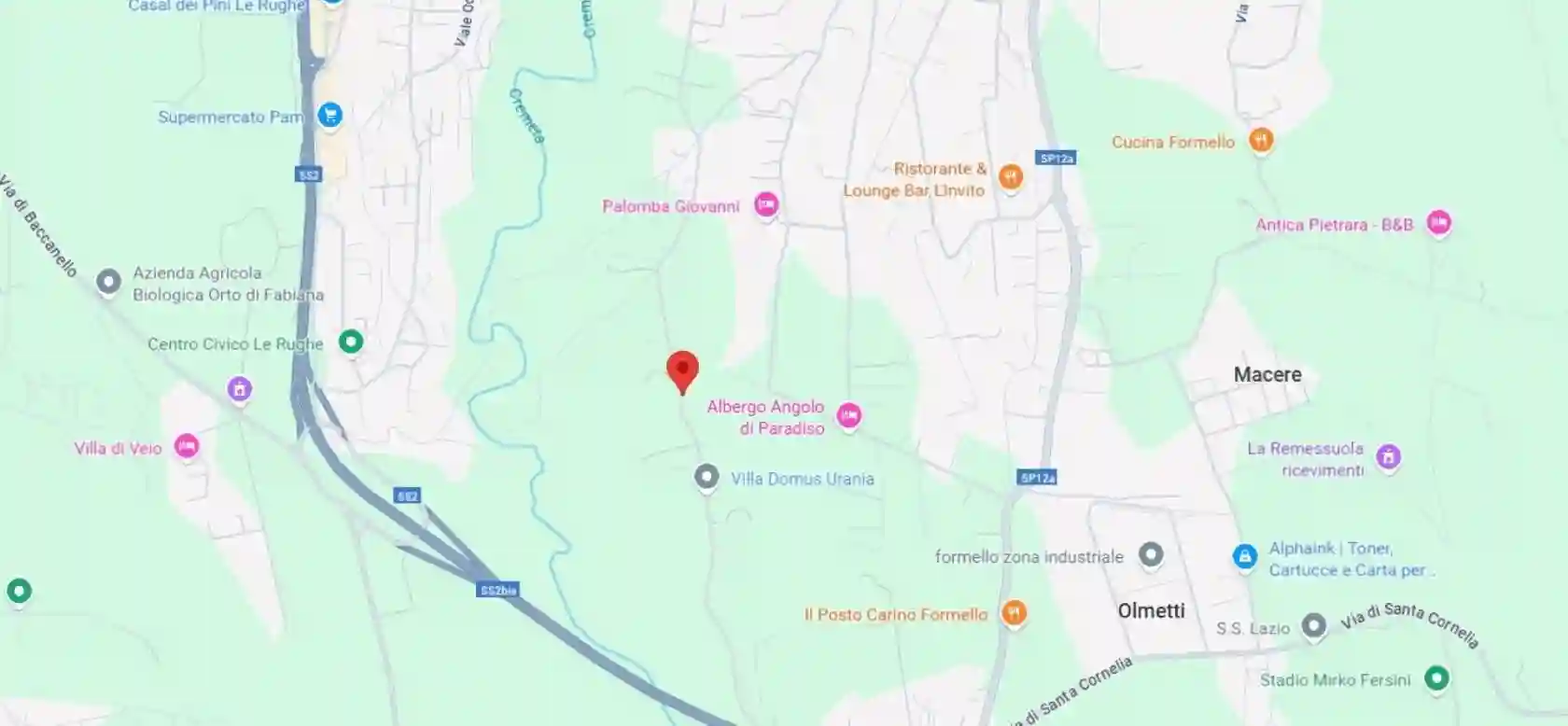Select Villa Domus Urania marker
The height and width of the screenshot is (726, 1568).
coord(707,477)
